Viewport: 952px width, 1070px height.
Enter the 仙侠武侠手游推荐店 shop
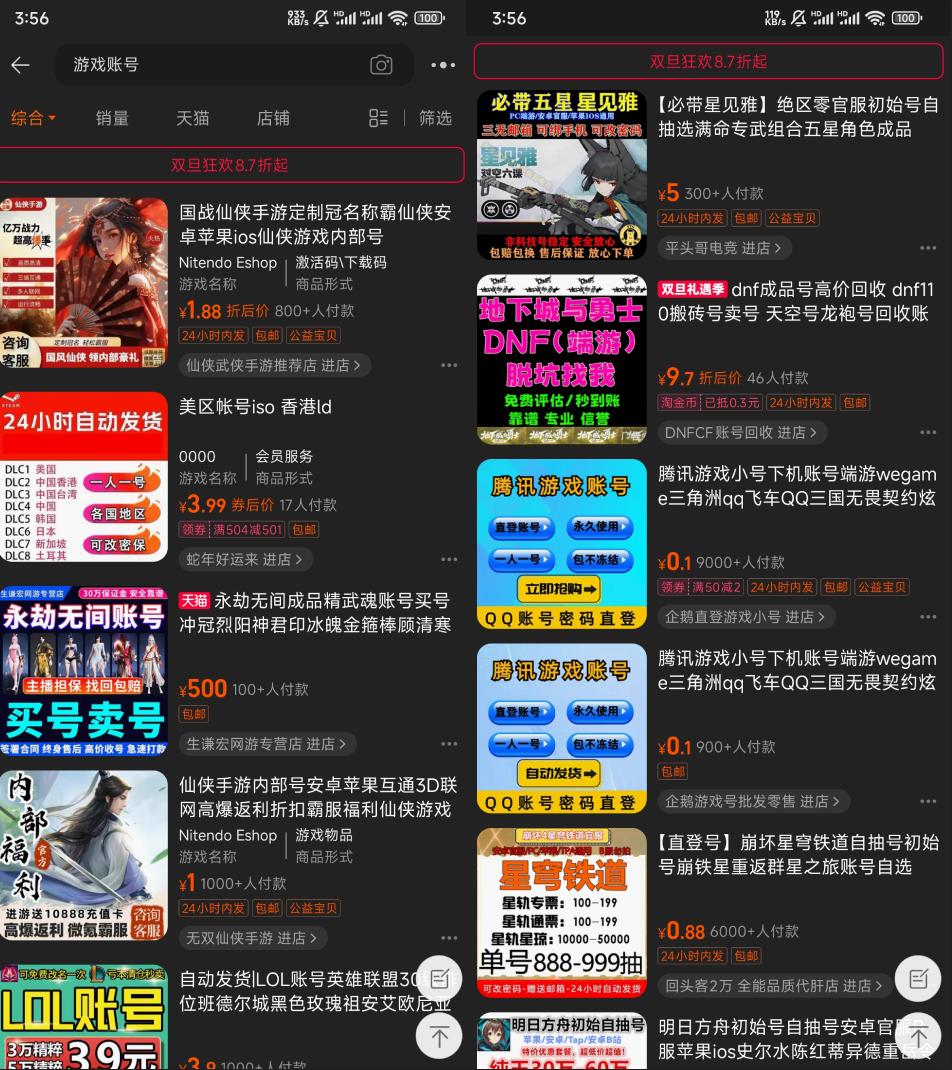click(x=274, y=365)
